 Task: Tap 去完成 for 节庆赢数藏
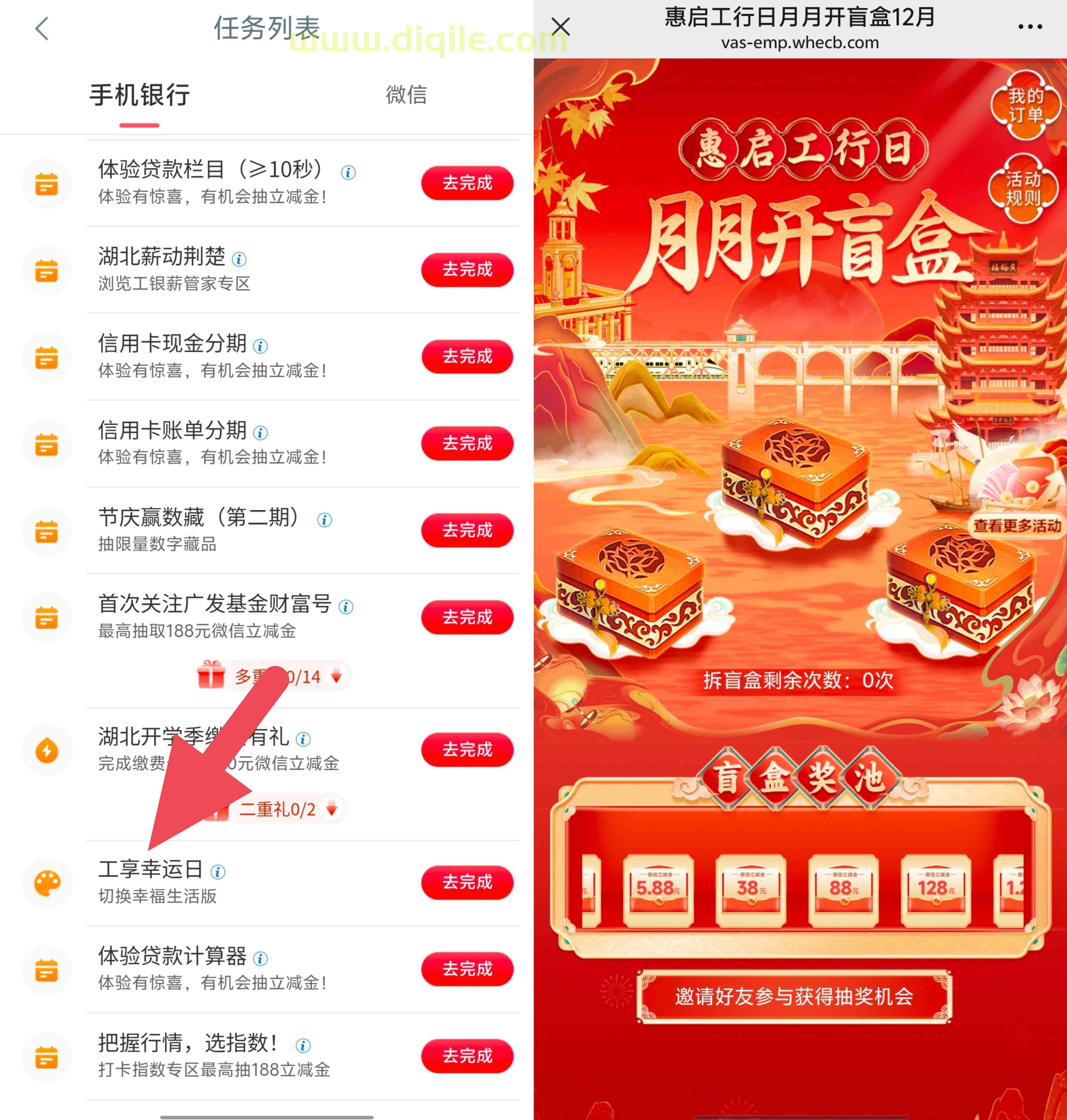[467, 530]
